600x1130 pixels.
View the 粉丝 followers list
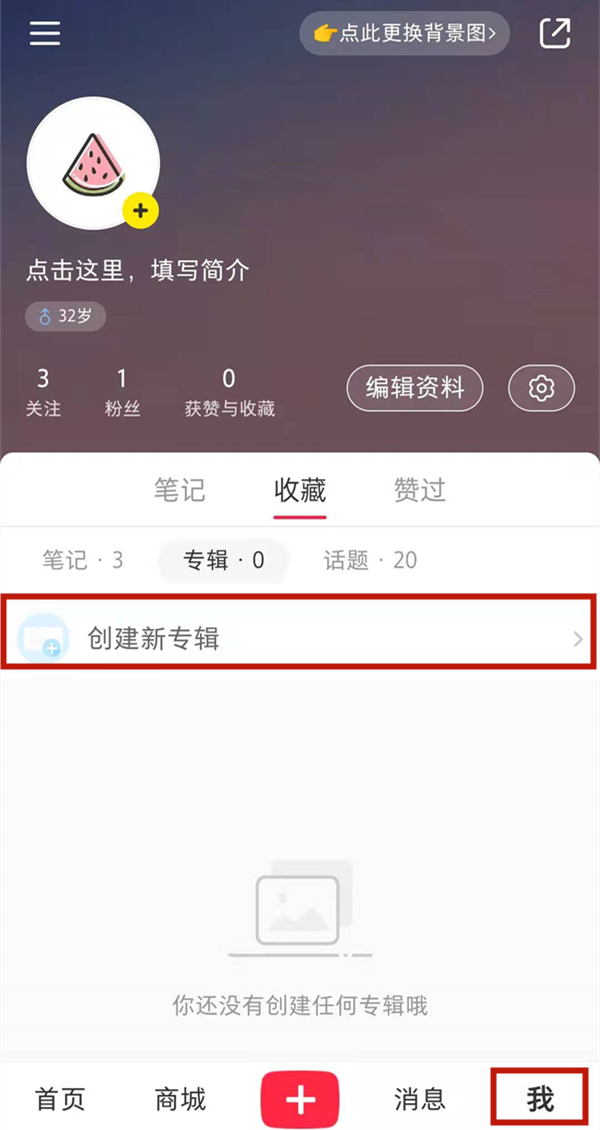pyautogui.click(x=122, y=392)
